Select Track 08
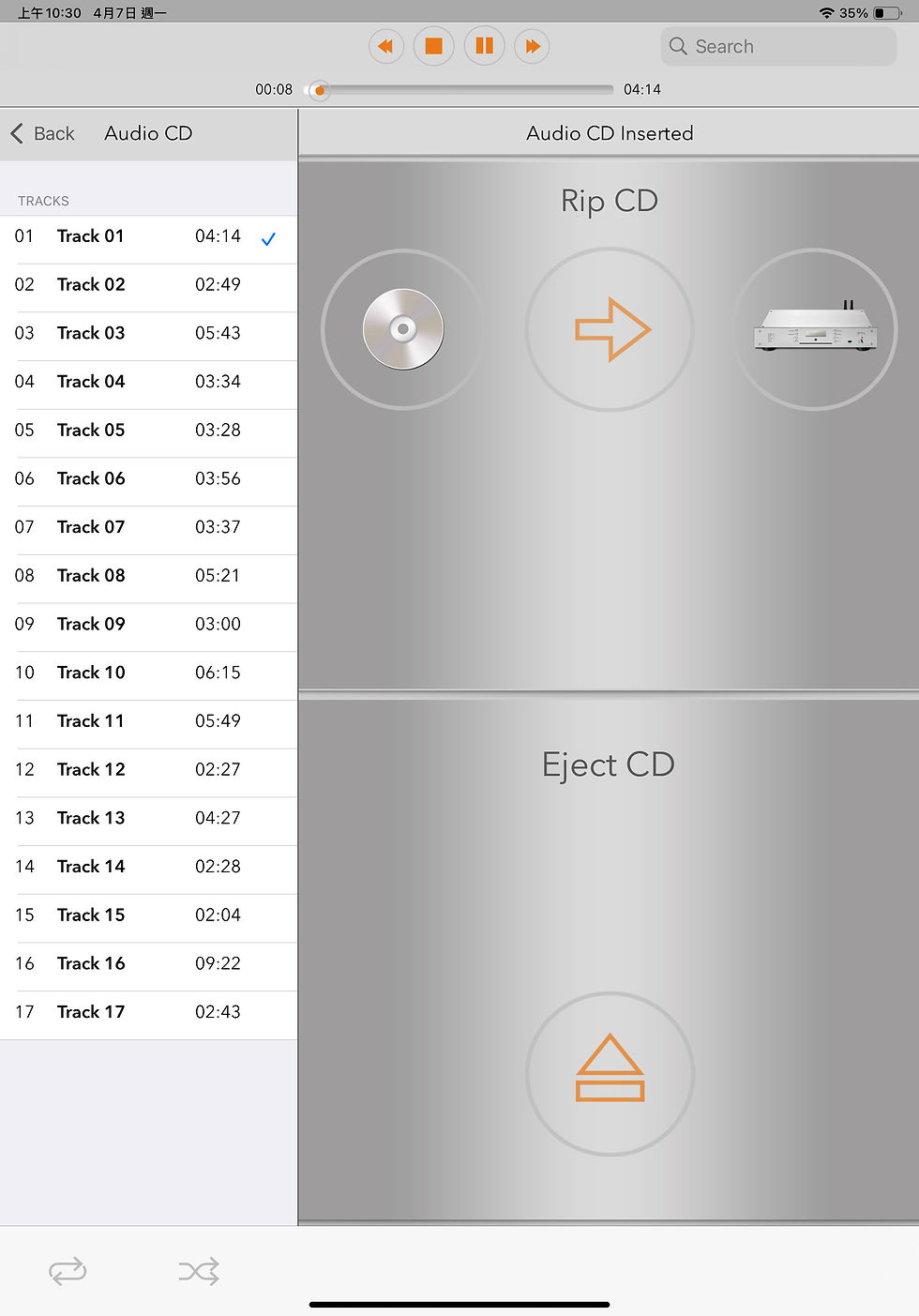The height and width of the screenshot is (1316, 919). [91, 576]
